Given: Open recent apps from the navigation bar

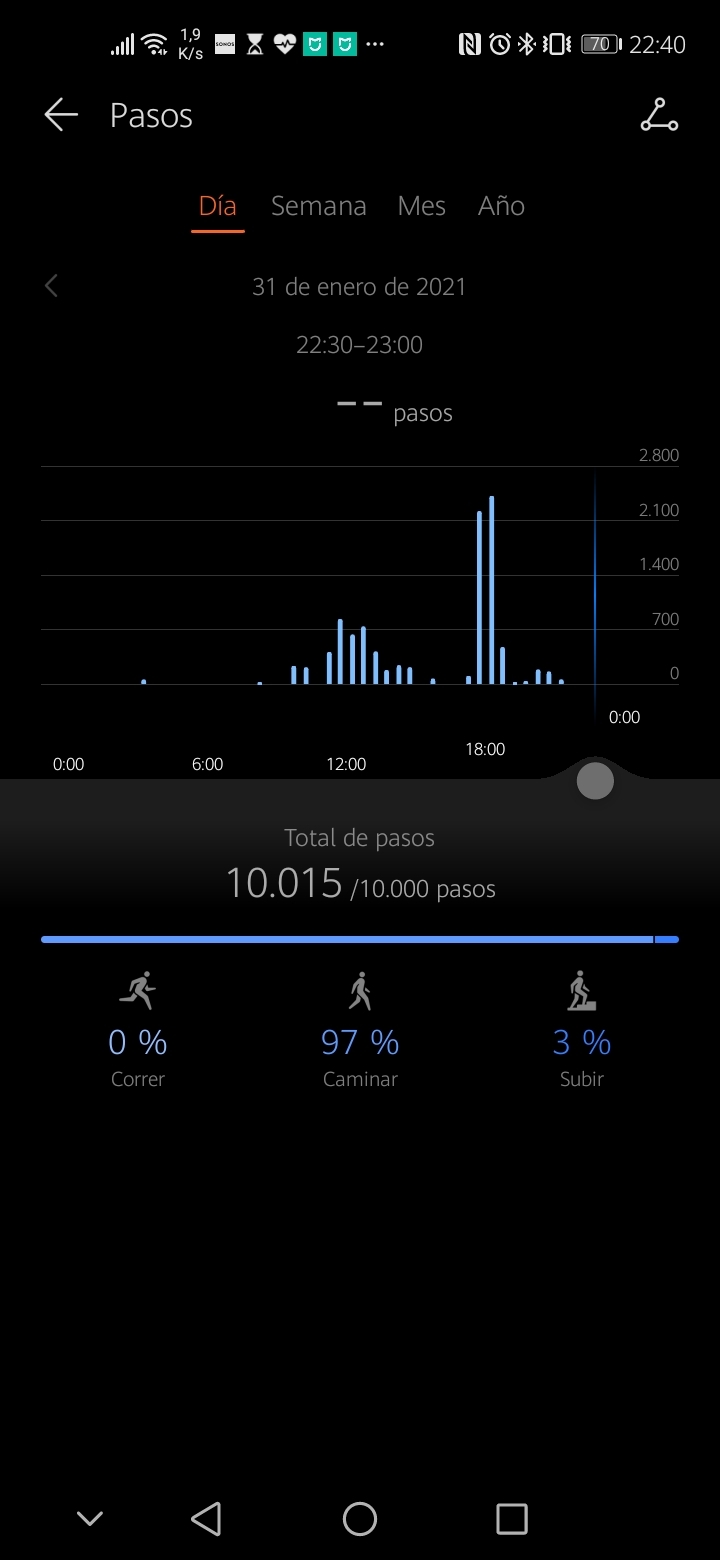Looking at the screenshot, I should click(511, 1519).
